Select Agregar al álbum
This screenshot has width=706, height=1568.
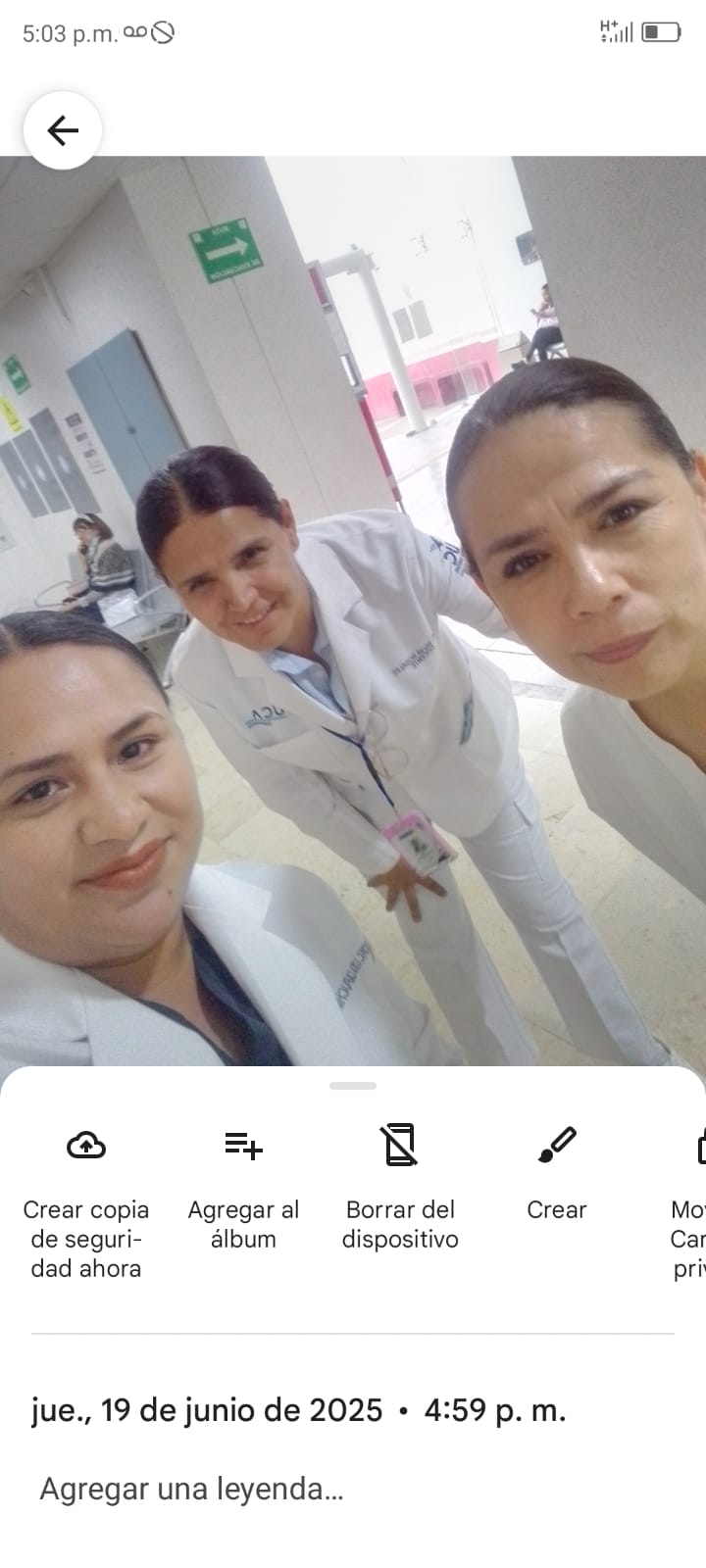point(243,1189)
